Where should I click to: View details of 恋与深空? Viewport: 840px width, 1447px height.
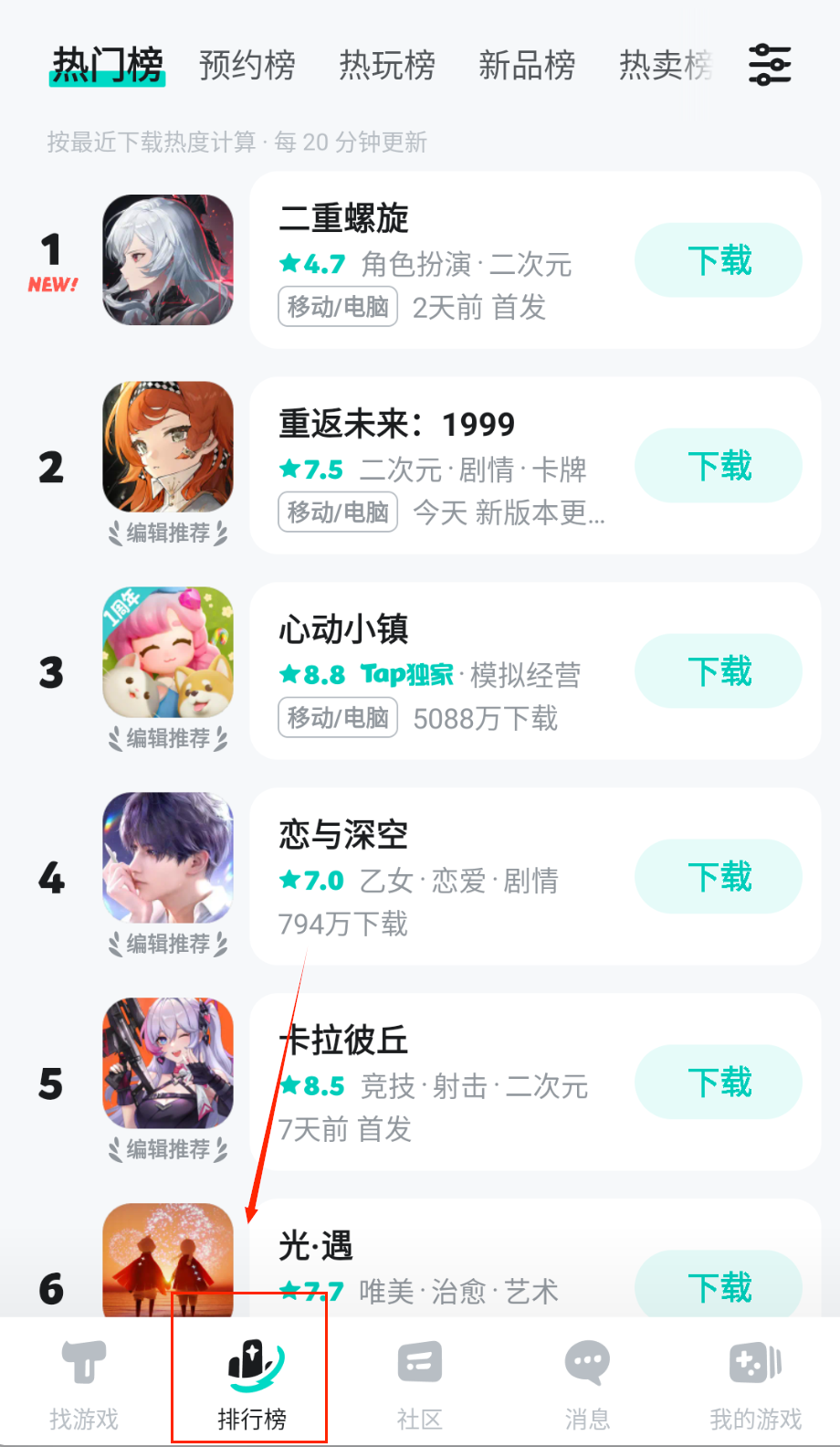438,877
